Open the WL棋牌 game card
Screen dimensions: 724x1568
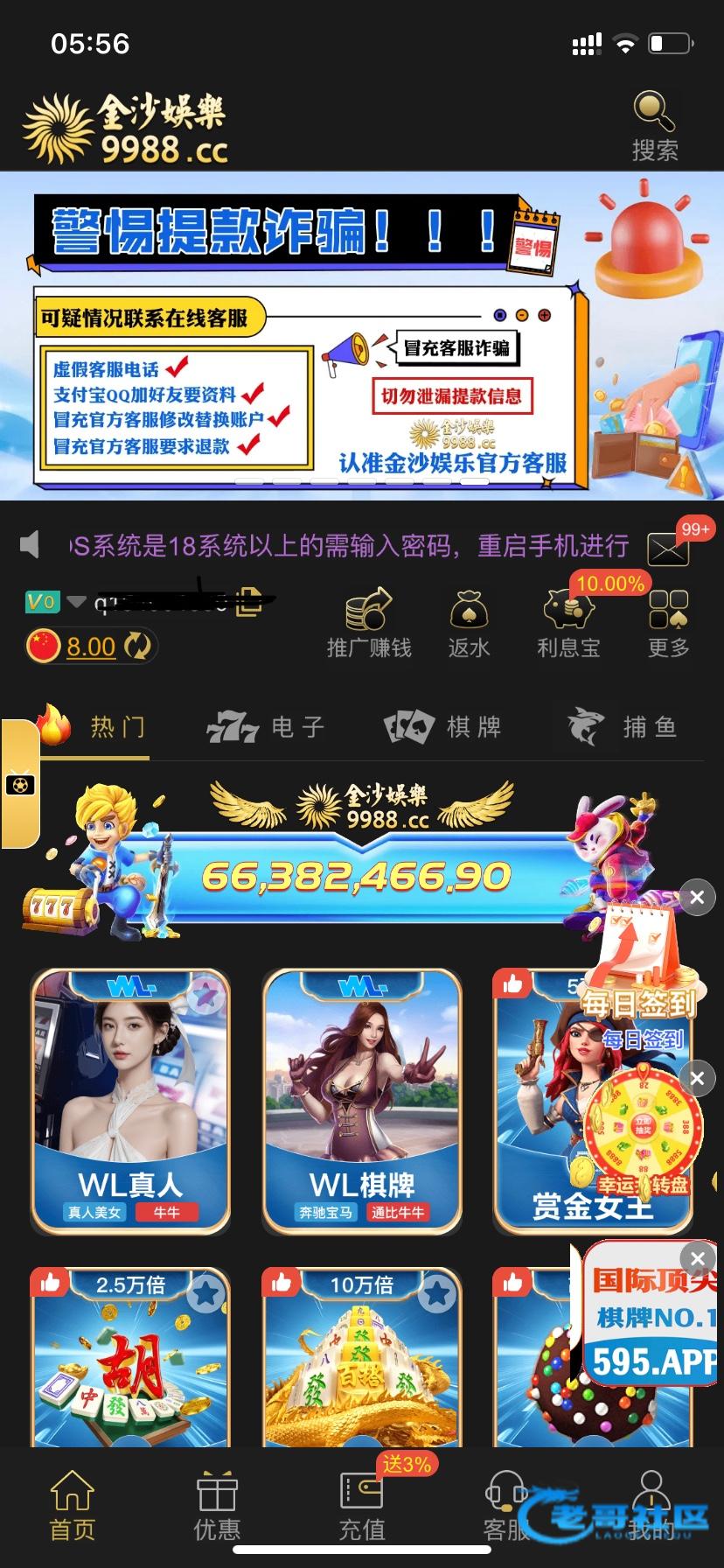(x=362, y=1100)
